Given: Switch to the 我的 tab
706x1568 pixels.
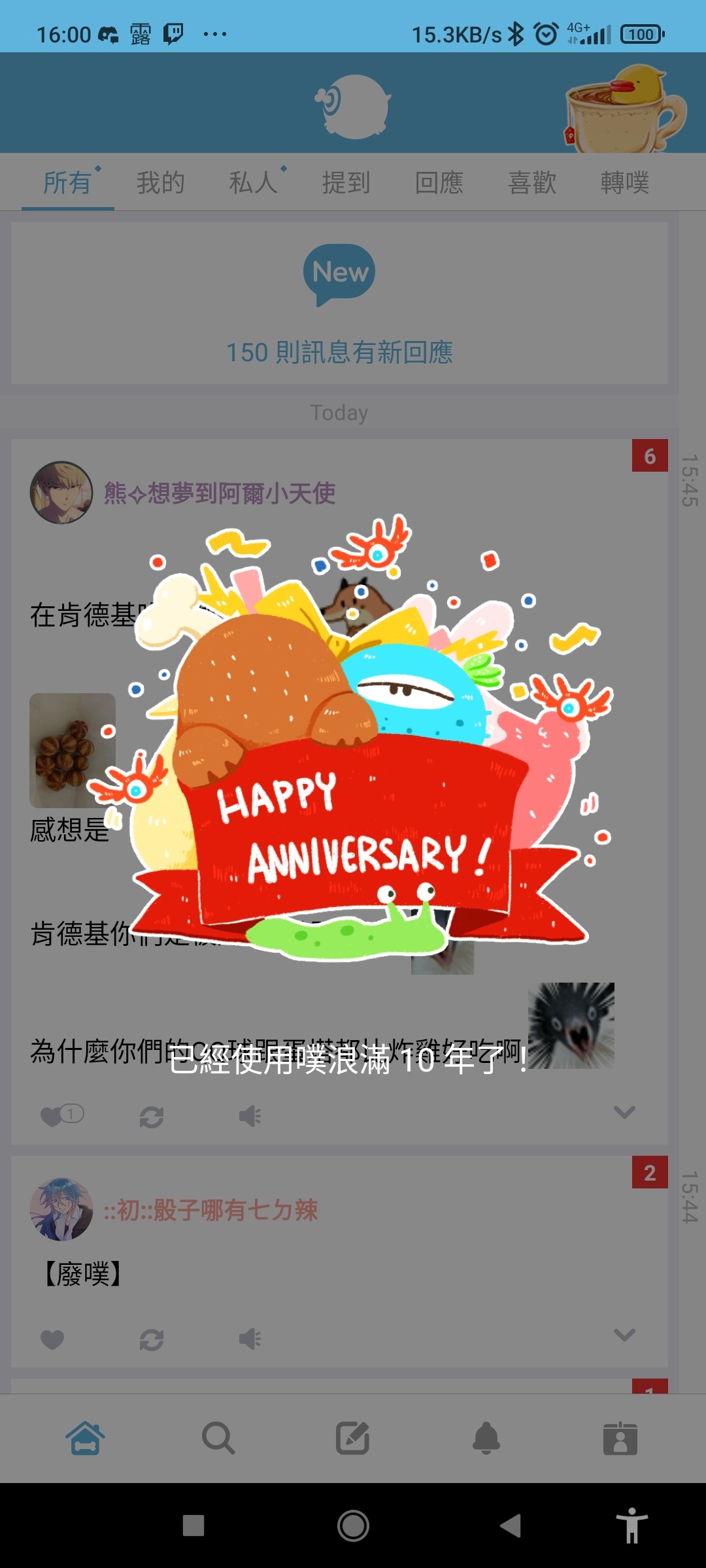Looking at the screenshot, I should [x=161, y=182].
